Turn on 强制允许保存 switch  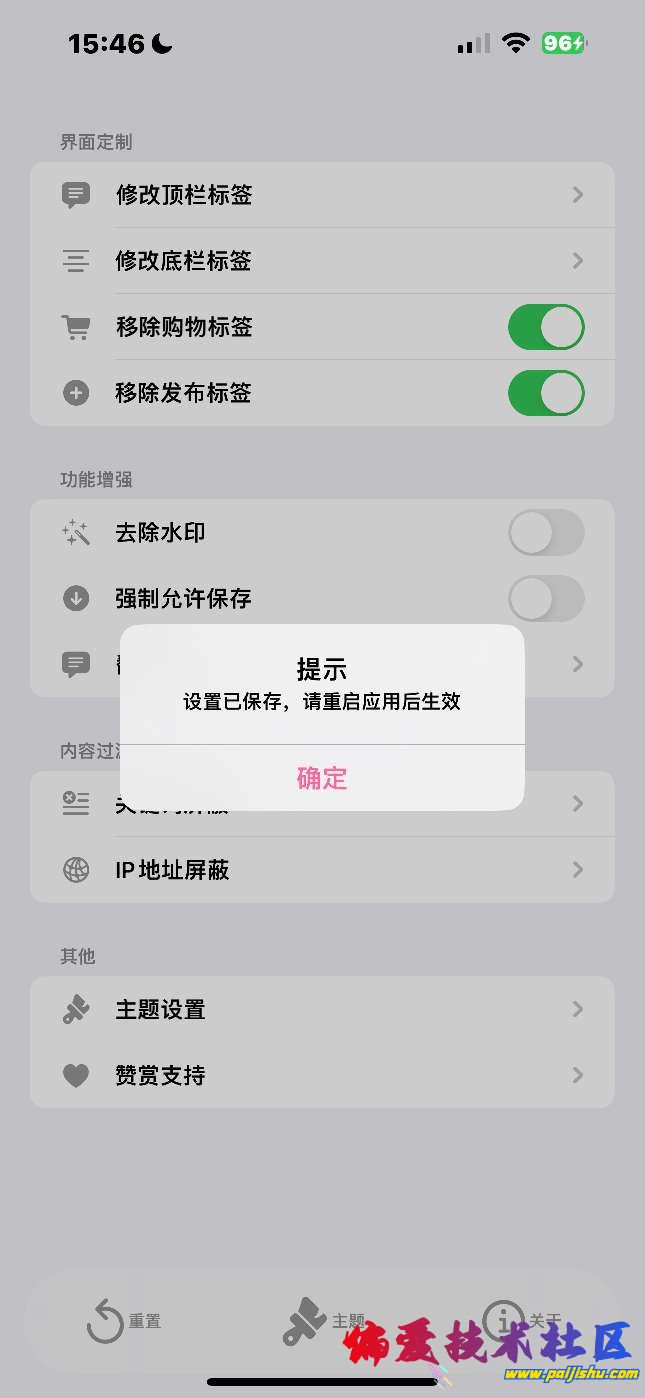coord(546,599)
